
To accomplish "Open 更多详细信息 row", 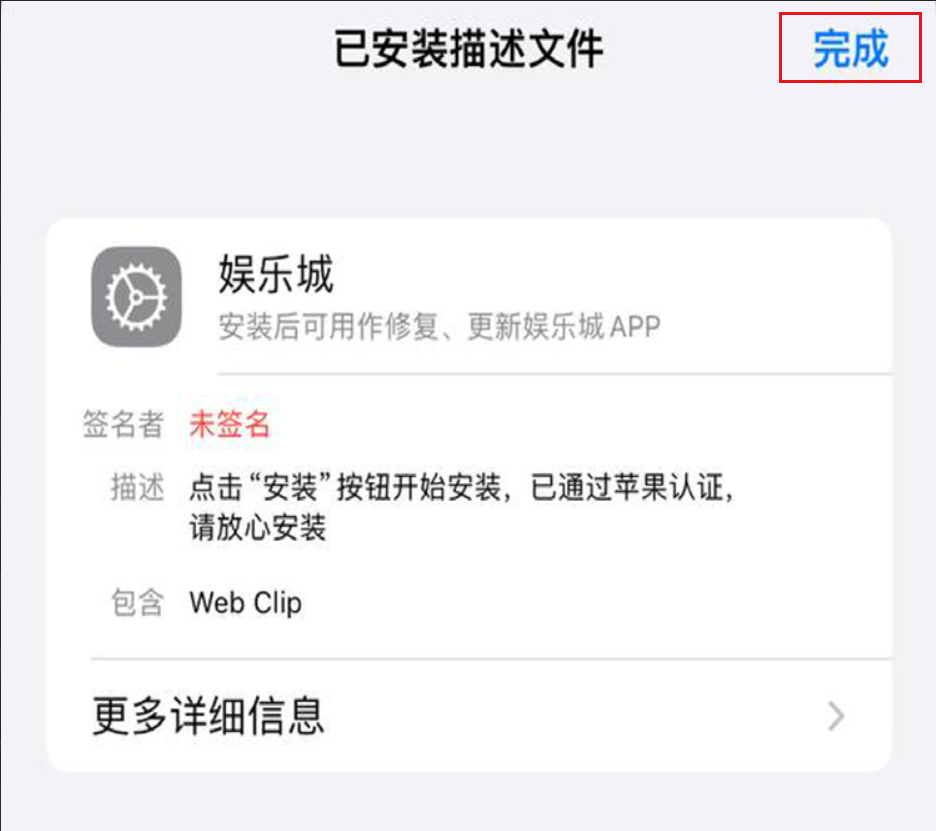I will click(468, 716).
